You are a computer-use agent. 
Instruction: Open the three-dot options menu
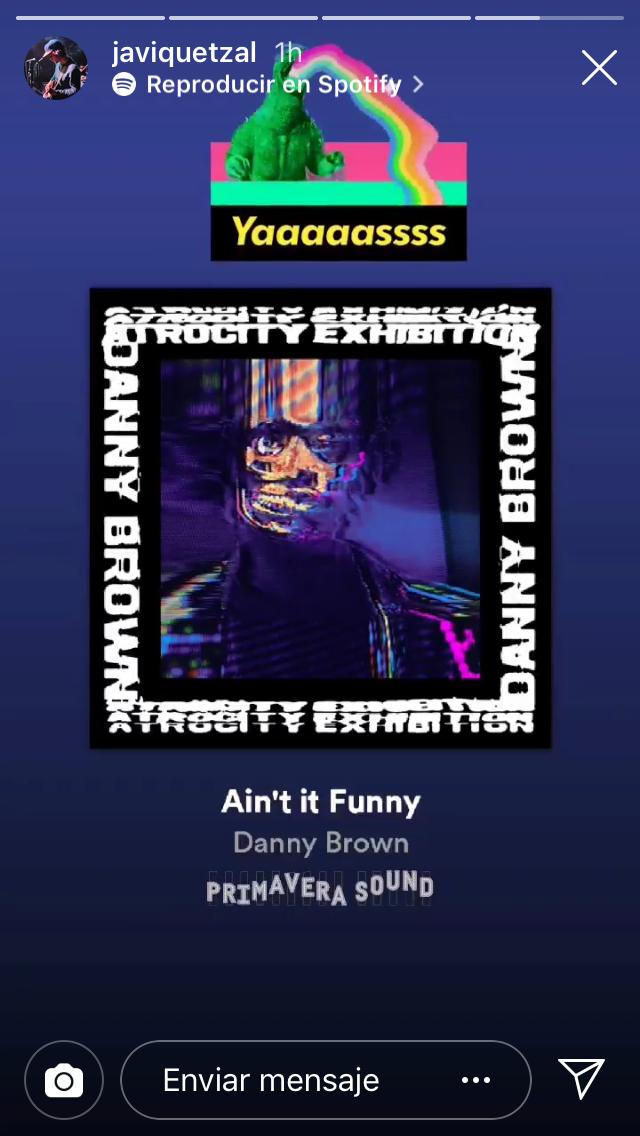point(476,1080)
